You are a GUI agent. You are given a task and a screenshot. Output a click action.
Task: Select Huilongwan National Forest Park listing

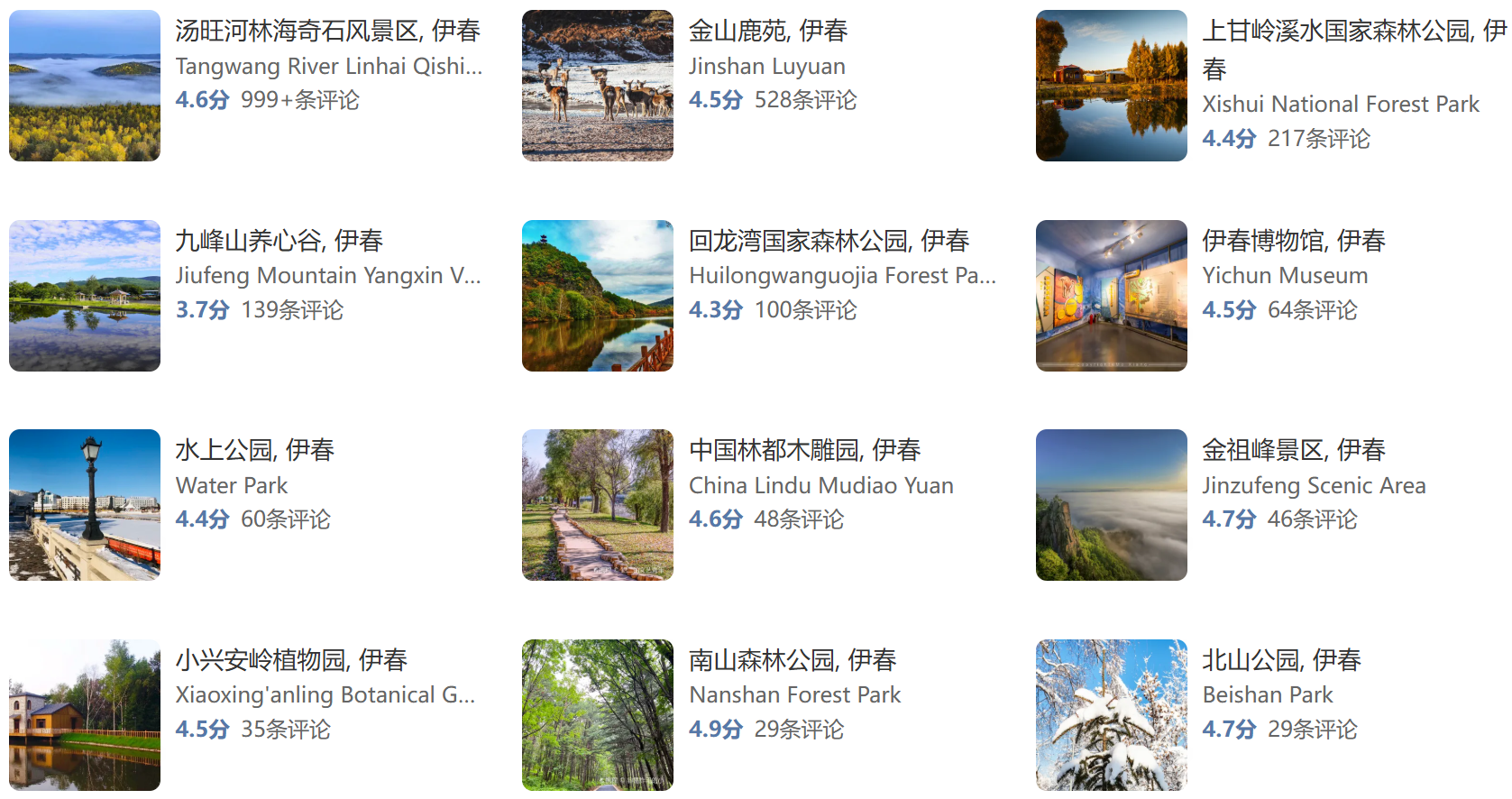828,242
